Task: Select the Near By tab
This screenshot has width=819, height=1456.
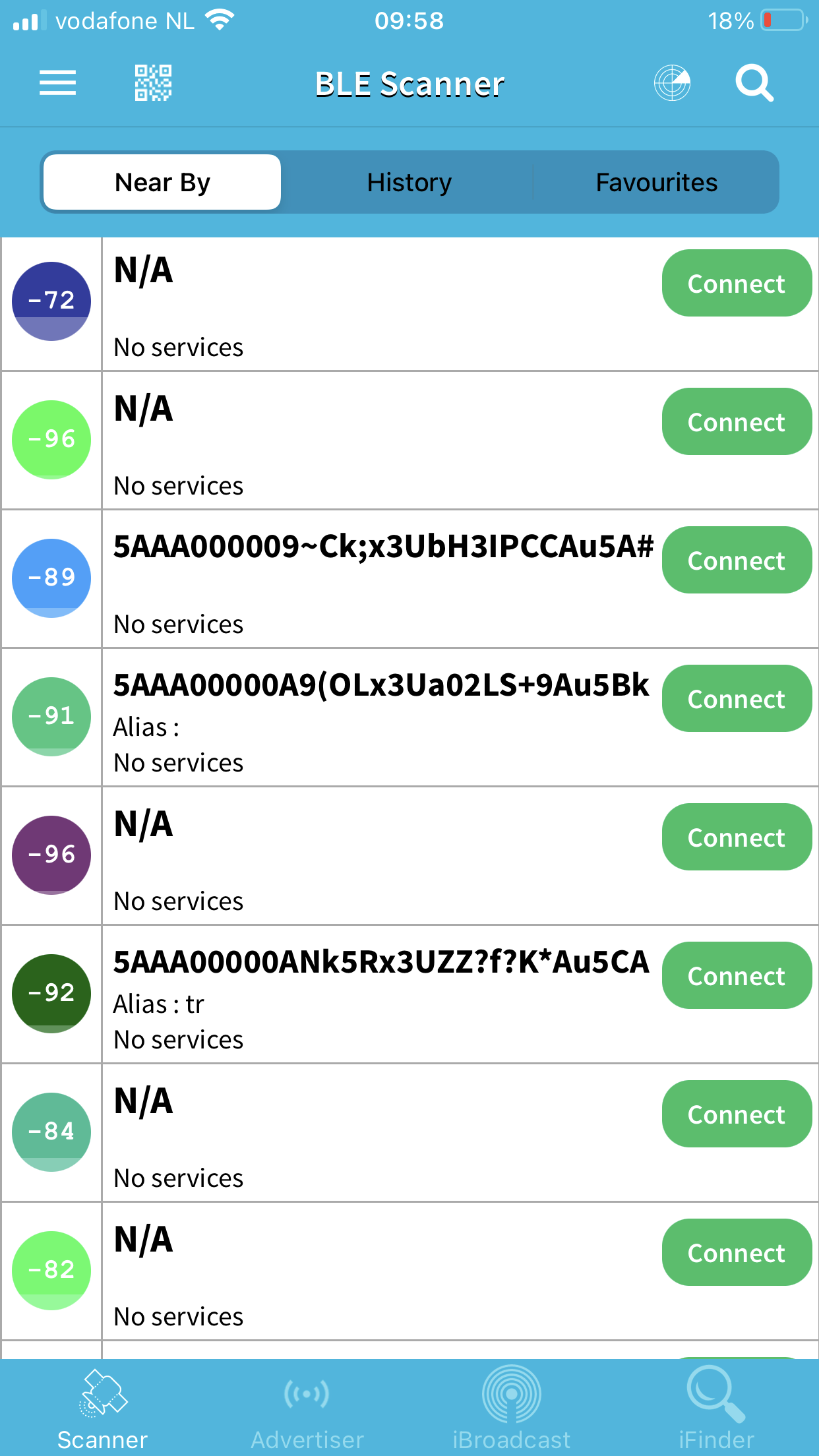Action: pos(162,182)
